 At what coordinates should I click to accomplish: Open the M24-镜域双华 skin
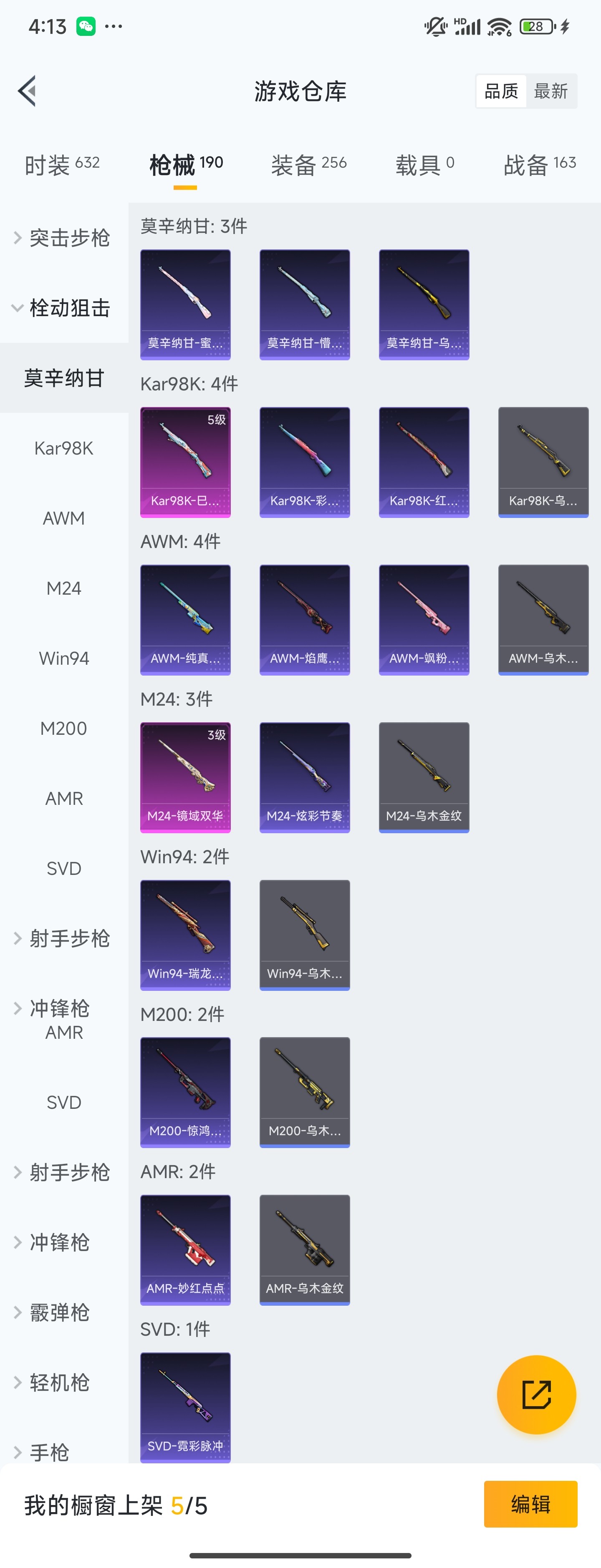185,777
